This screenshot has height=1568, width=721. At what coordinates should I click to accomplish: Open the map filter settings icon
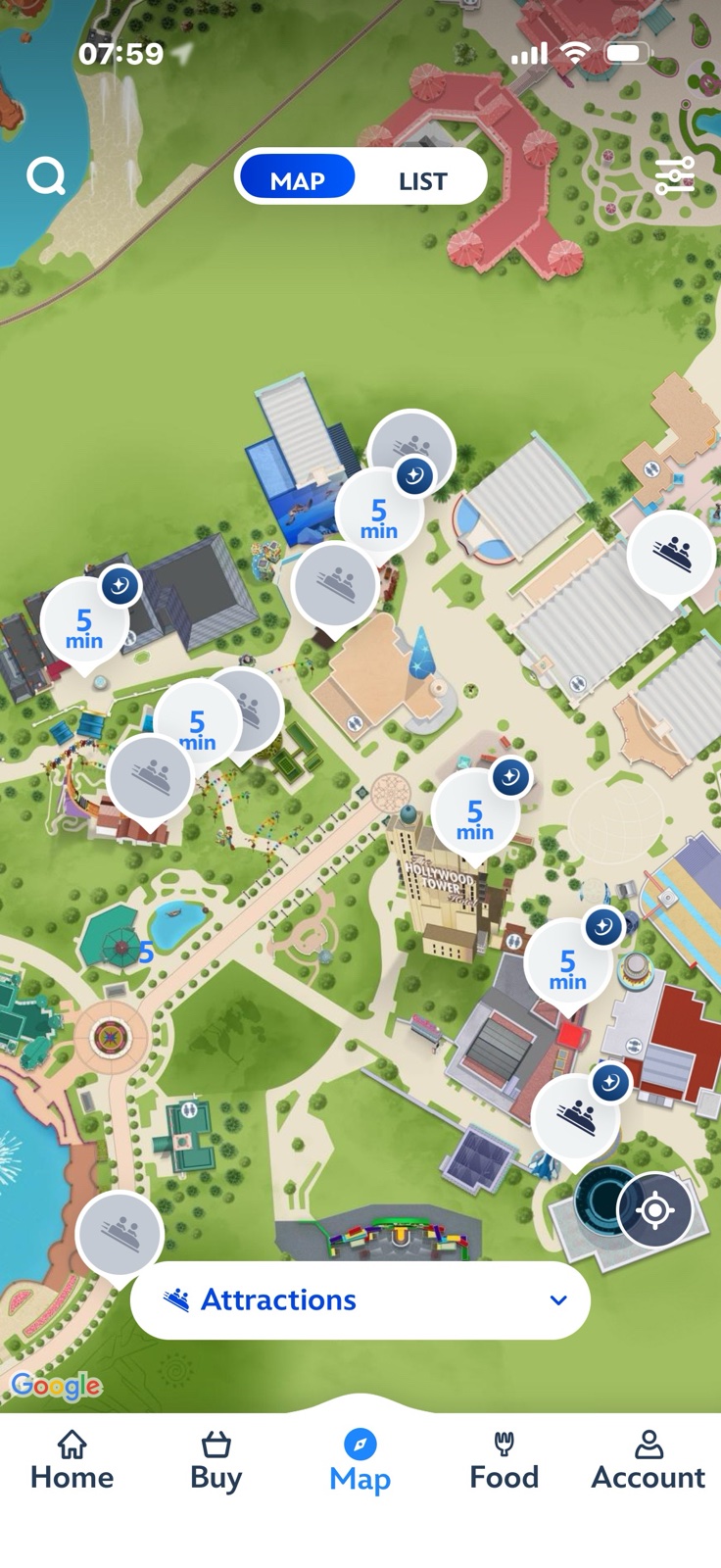674,176
